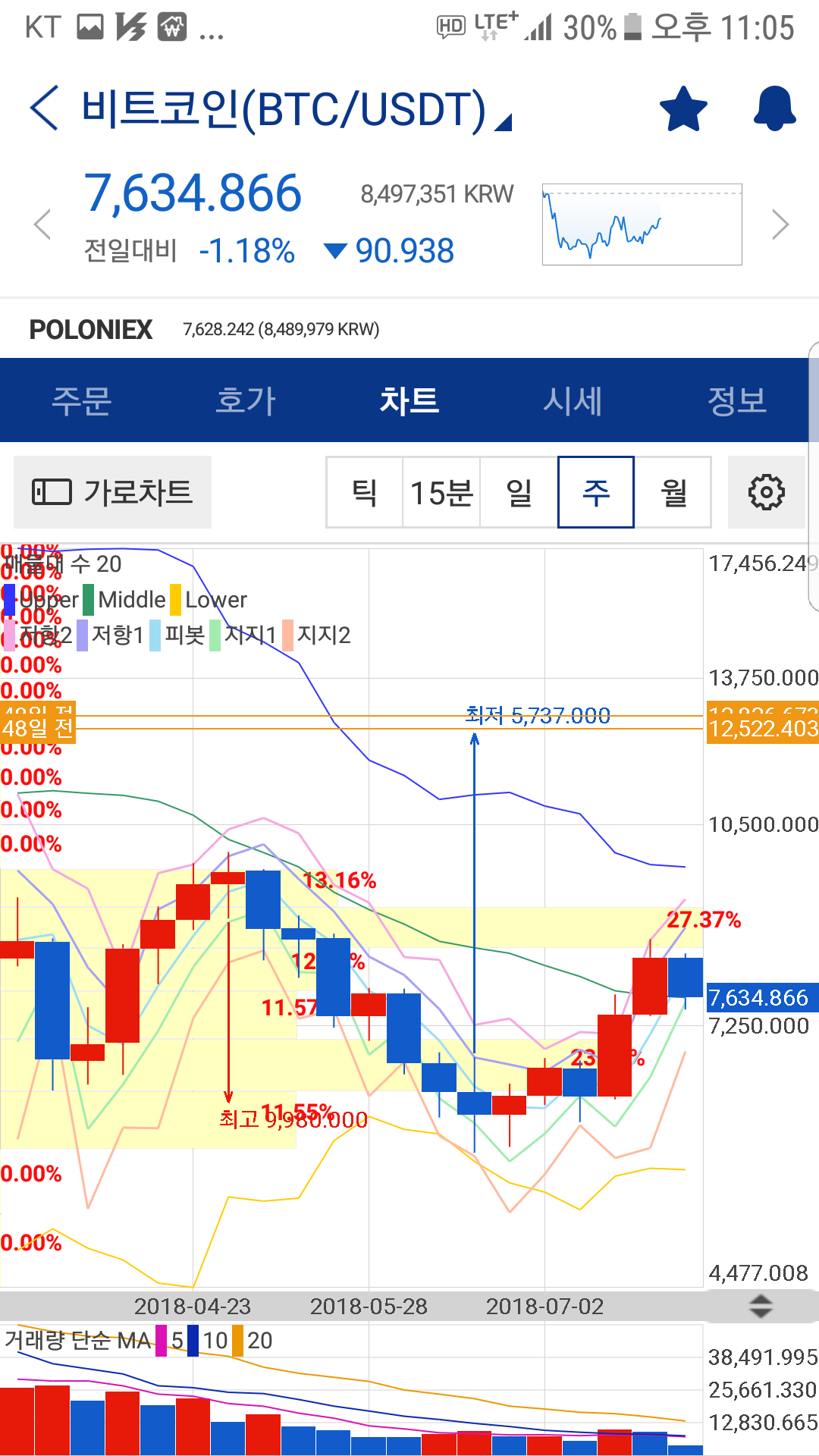Switch to the 주문 tab
The image size is (819, 1456).
[82, 400]
